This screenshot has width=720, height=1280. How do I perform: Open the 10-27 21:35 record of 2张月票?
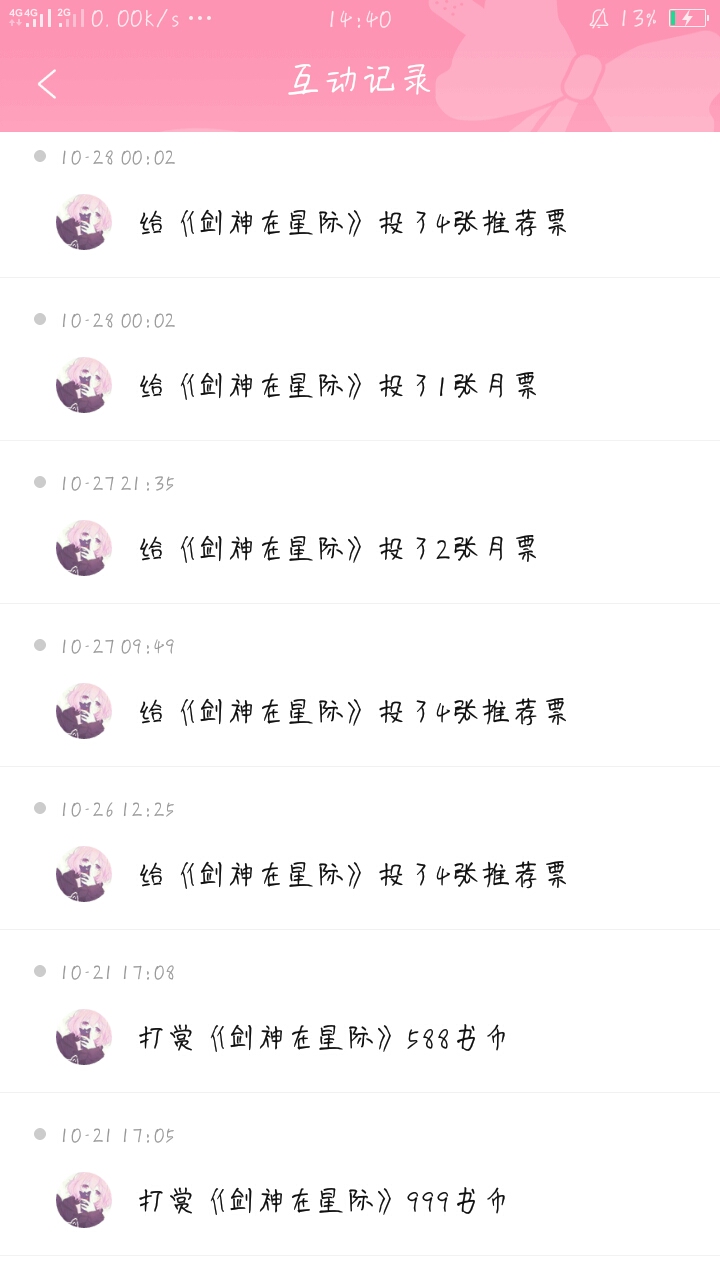point(338,548)
